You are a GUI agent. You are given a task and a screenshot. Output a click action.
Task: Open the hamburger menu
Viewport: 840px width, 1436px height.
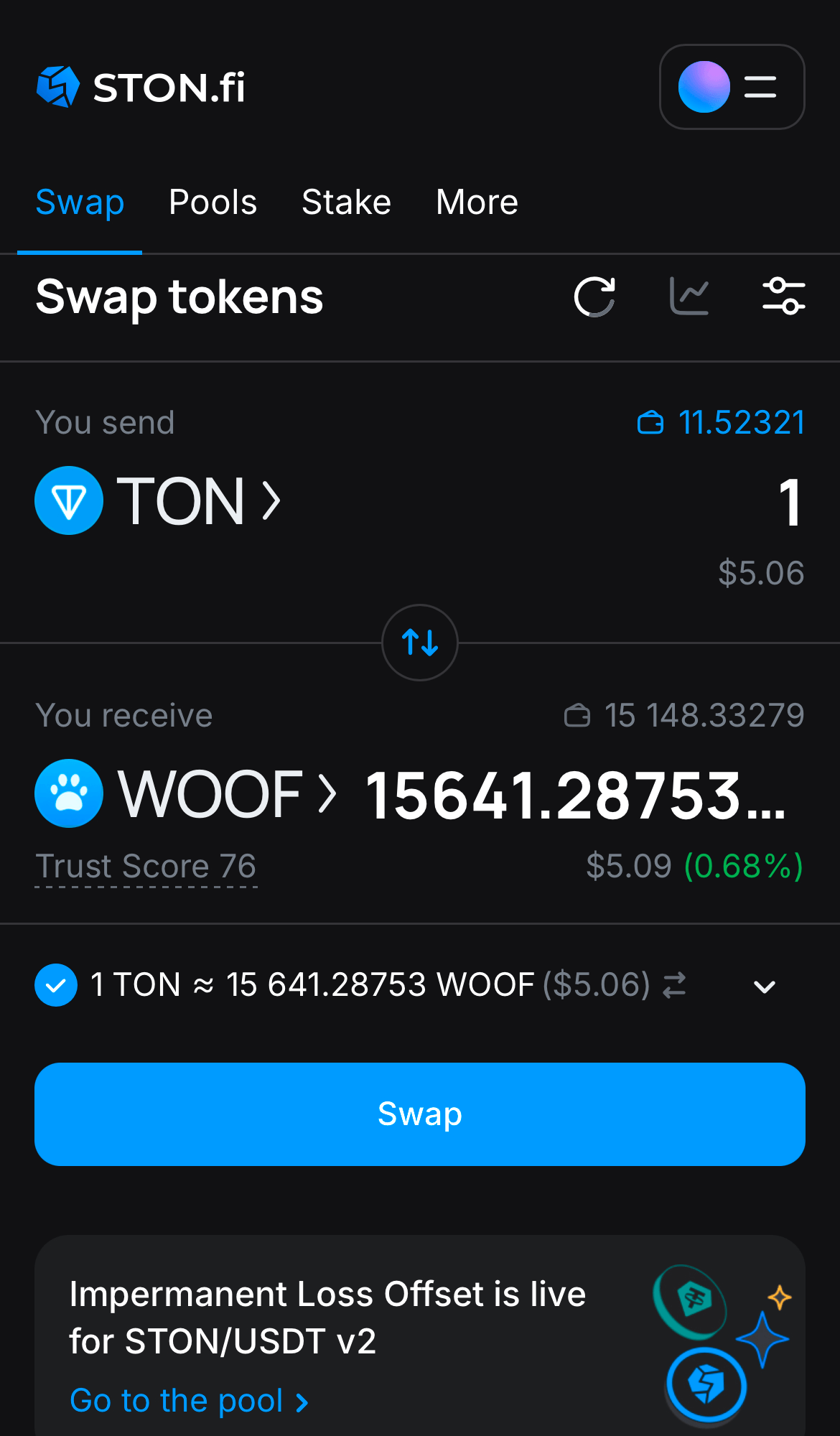(x=759, y=87)
